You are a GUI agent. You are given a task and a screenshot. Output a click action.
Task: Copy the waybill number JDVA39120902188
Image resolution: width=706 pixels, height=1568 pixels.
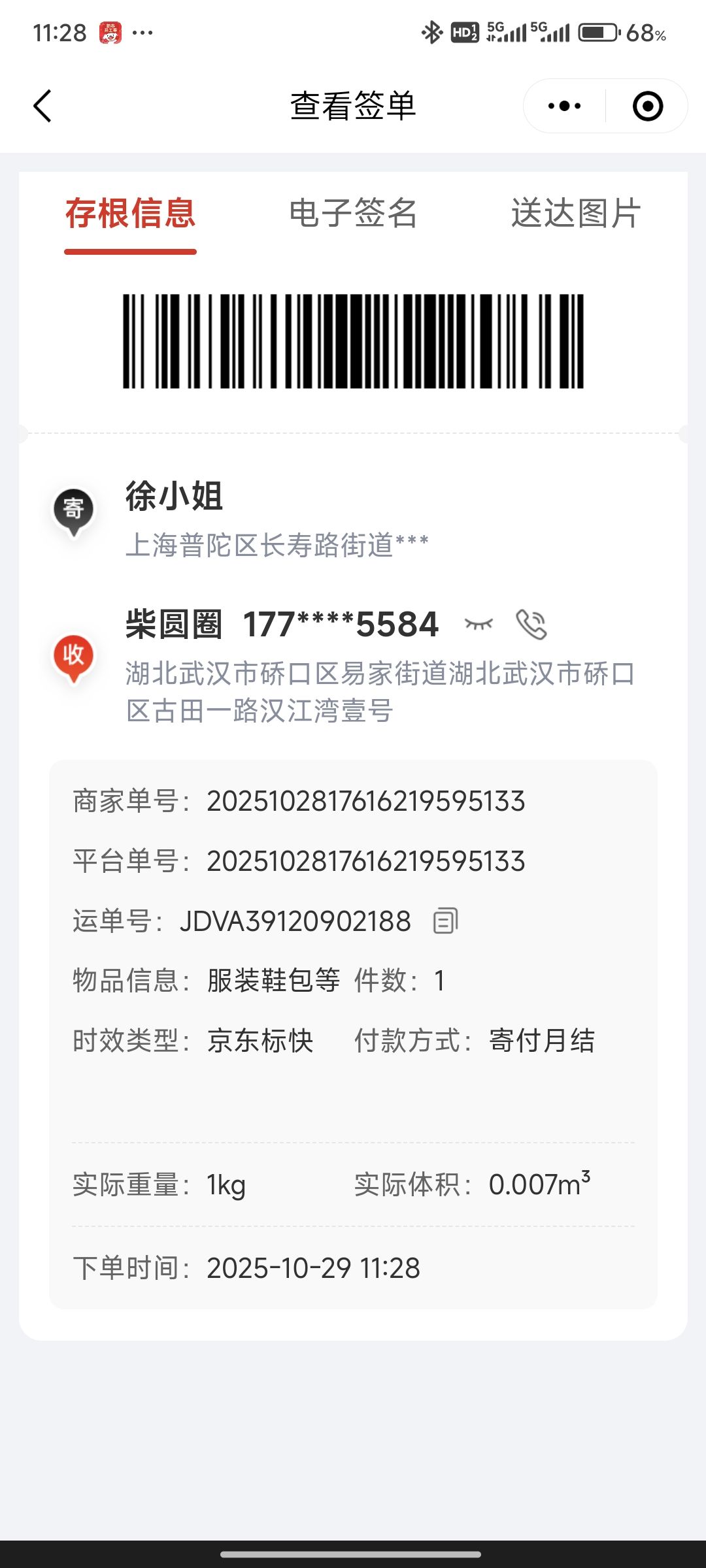point(446,921)
